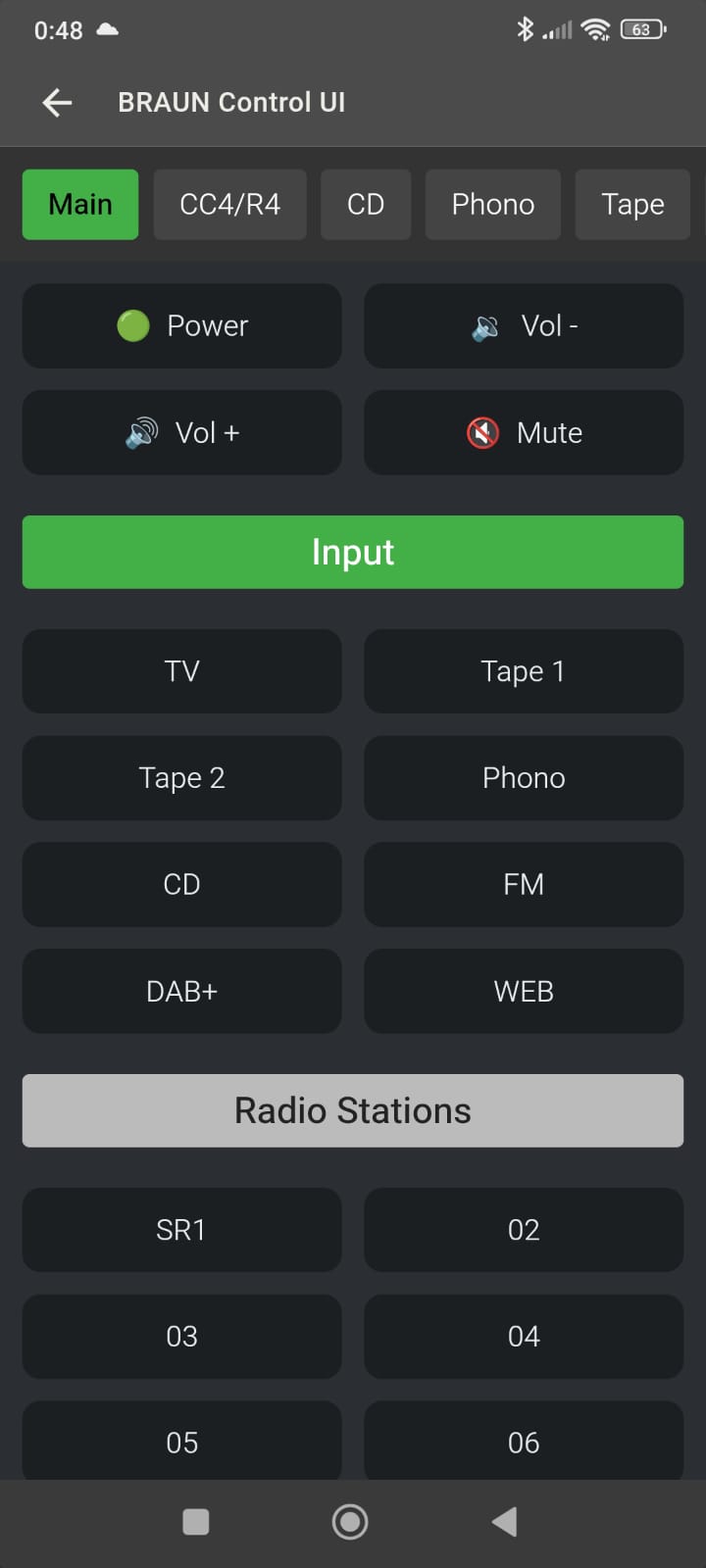Switch to the CC4/R4 tab
Viewport: 706px width, 1568px height.
click(229, 204)
